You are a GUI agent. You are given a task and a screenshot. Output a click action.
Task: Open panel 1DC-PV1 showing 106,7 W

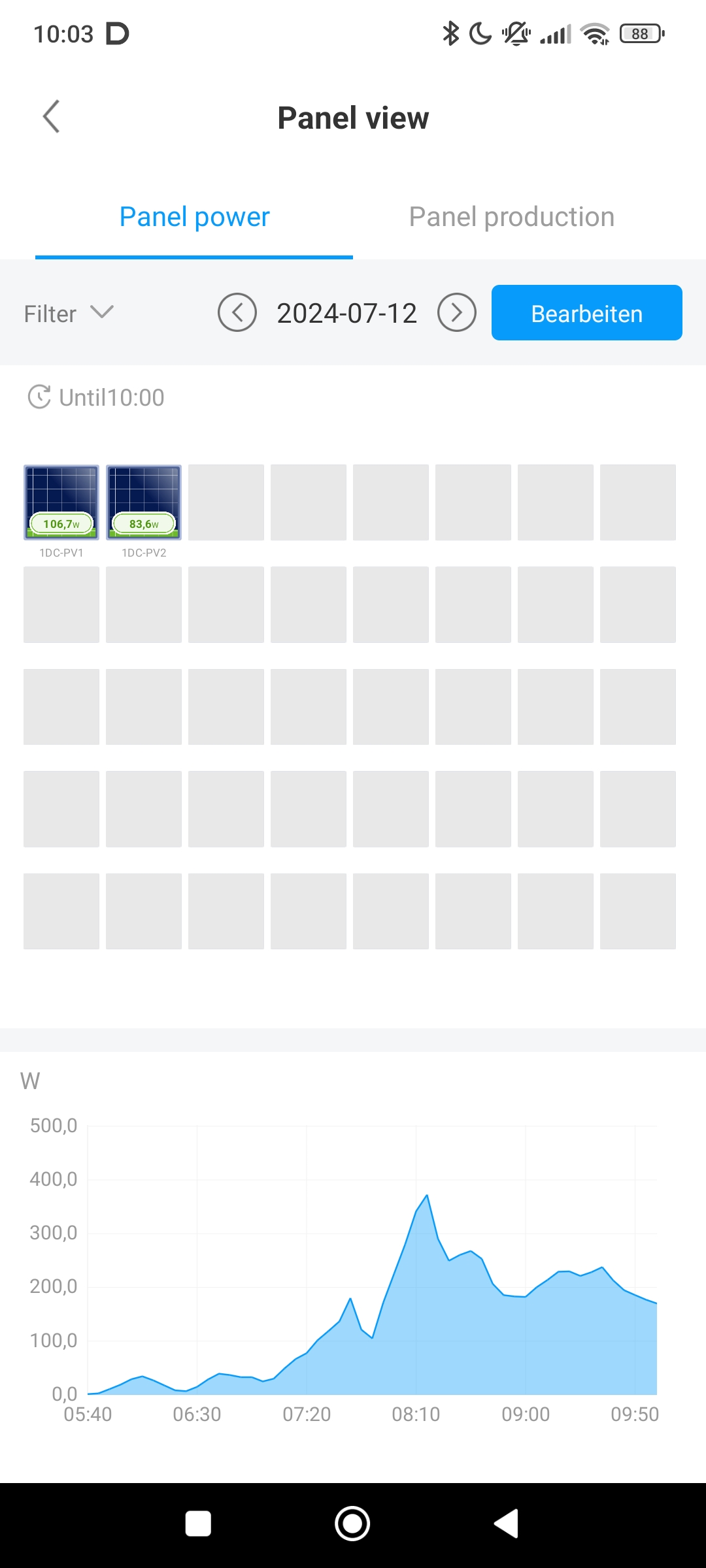(x=61, y=502)
